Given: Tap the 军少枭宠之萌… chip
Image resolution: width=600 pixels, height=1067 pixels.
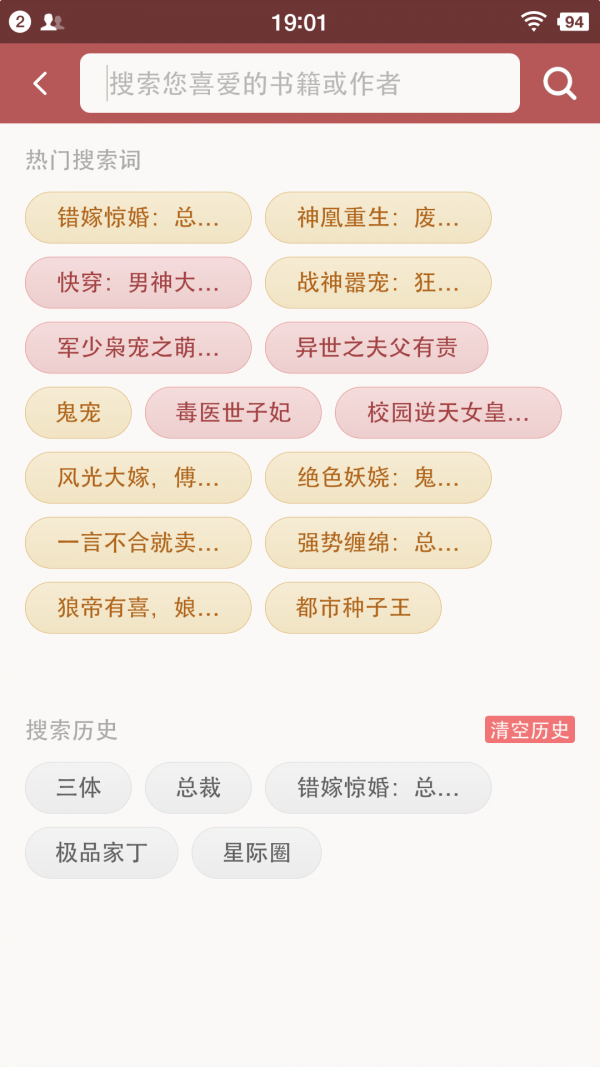Looking at the screenshot, I should 138,348.
